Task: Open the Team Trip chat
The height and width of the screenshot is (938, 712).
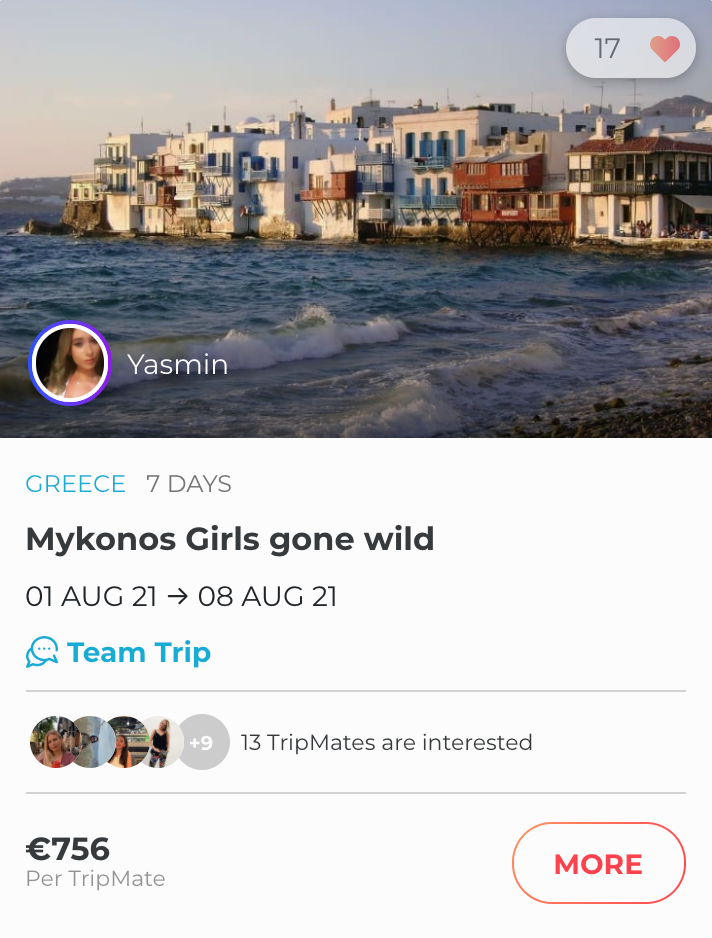Action: [x=119, y=653]
